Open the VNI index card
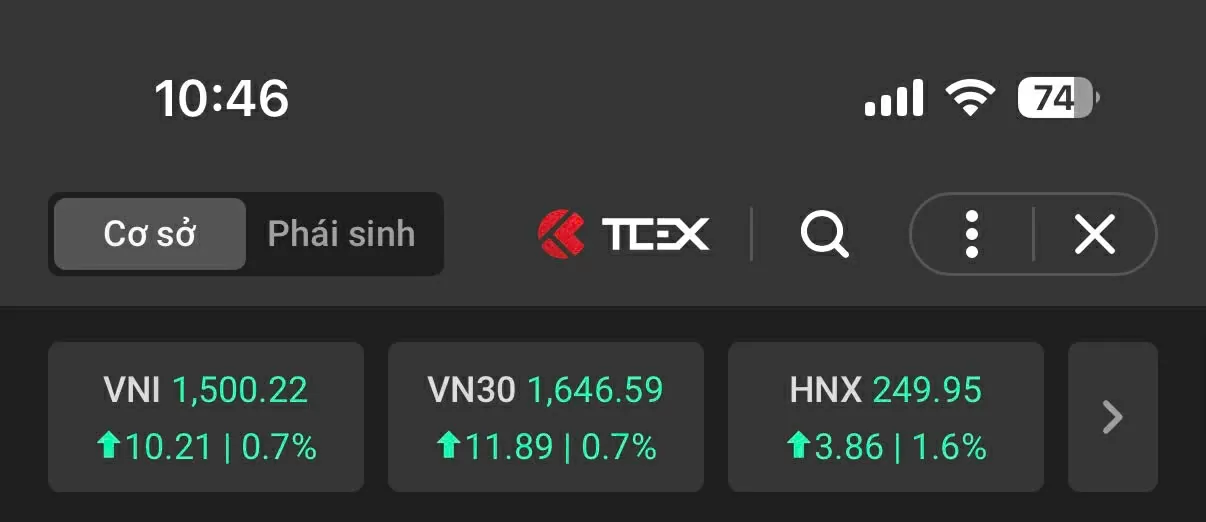The image size is (1206, 522). (x=206, y=417)
